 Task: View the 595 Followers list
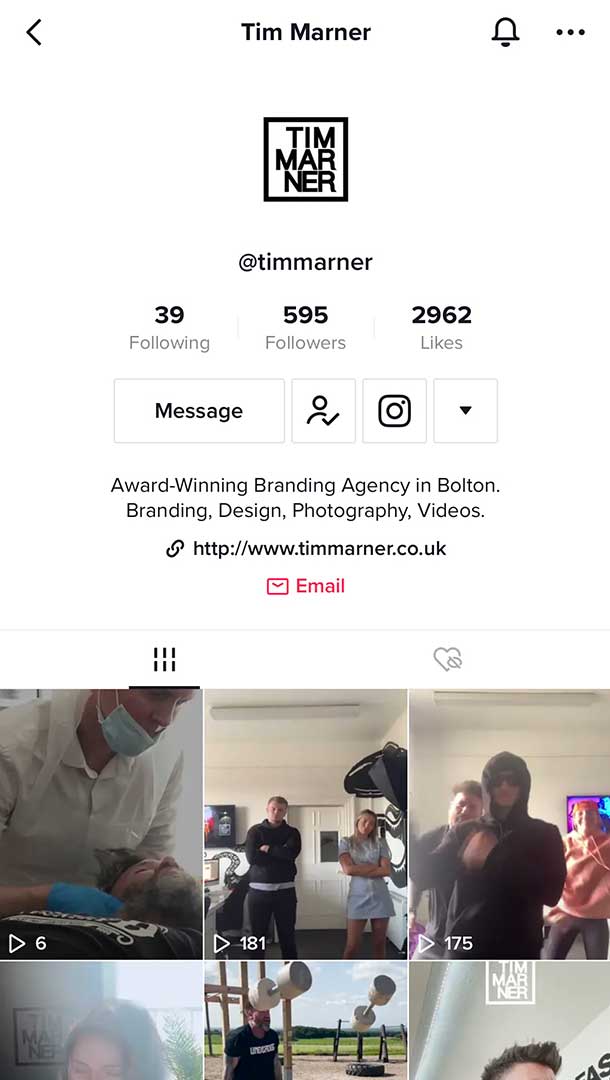point(305,328)
